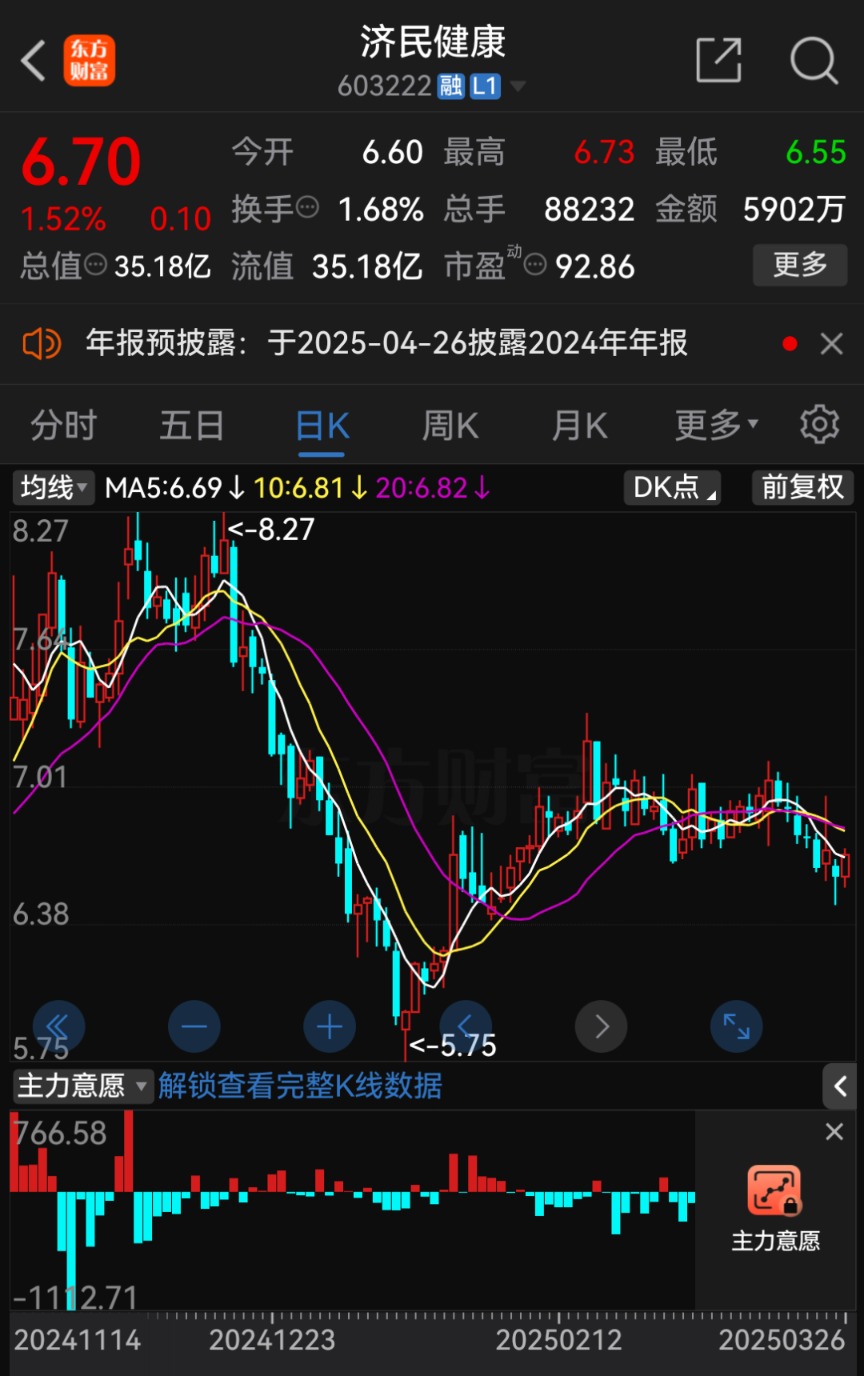
Task: Open the 年报预披露 announcement
Action: (386, 344)
